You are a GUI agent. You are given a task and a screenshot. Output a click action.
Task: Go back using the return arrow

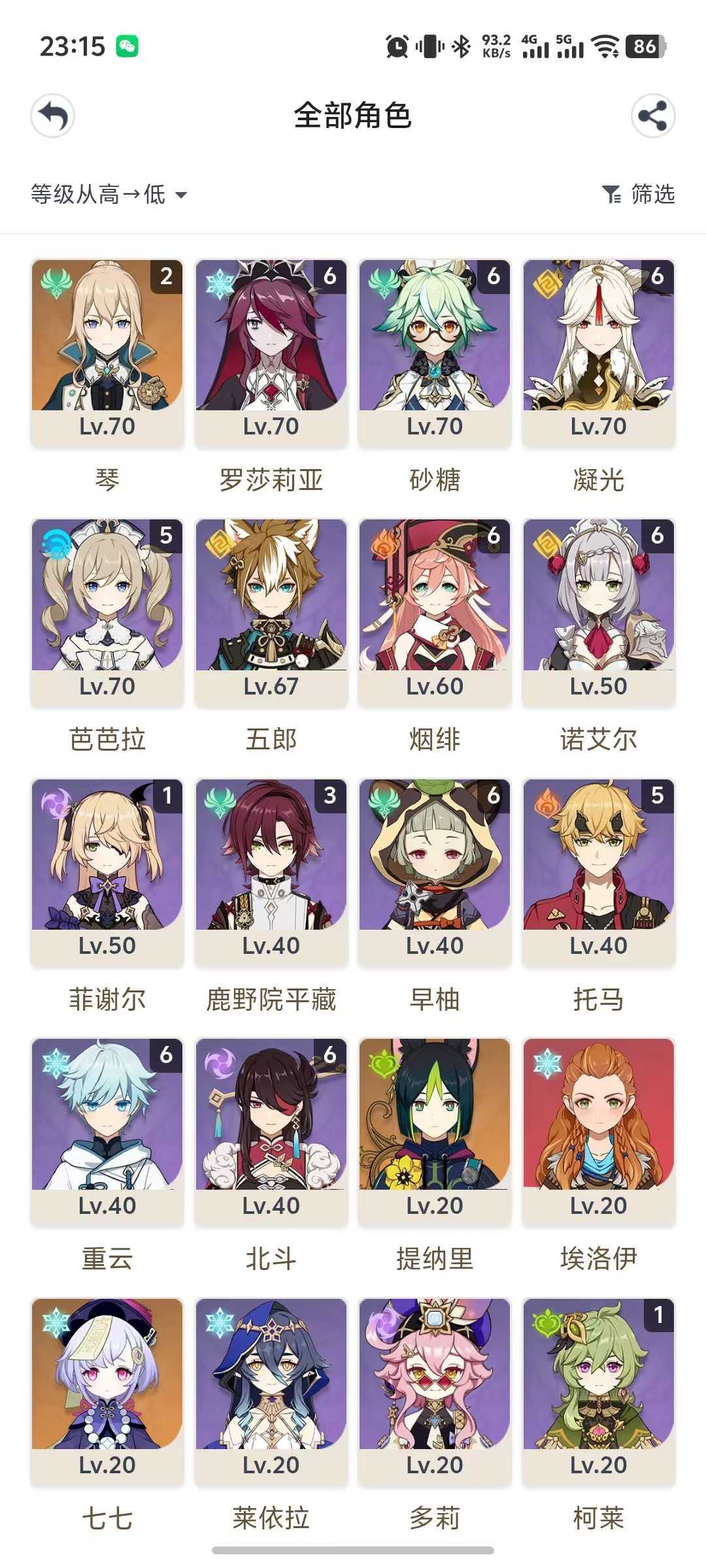[x=53, y=116]
